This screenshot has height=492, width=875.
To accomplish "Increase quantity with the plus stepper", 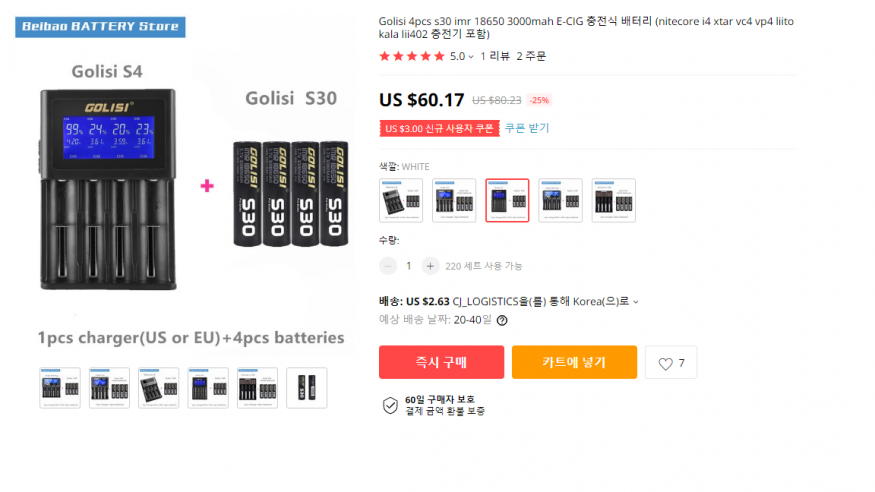I will click(430, 266).
